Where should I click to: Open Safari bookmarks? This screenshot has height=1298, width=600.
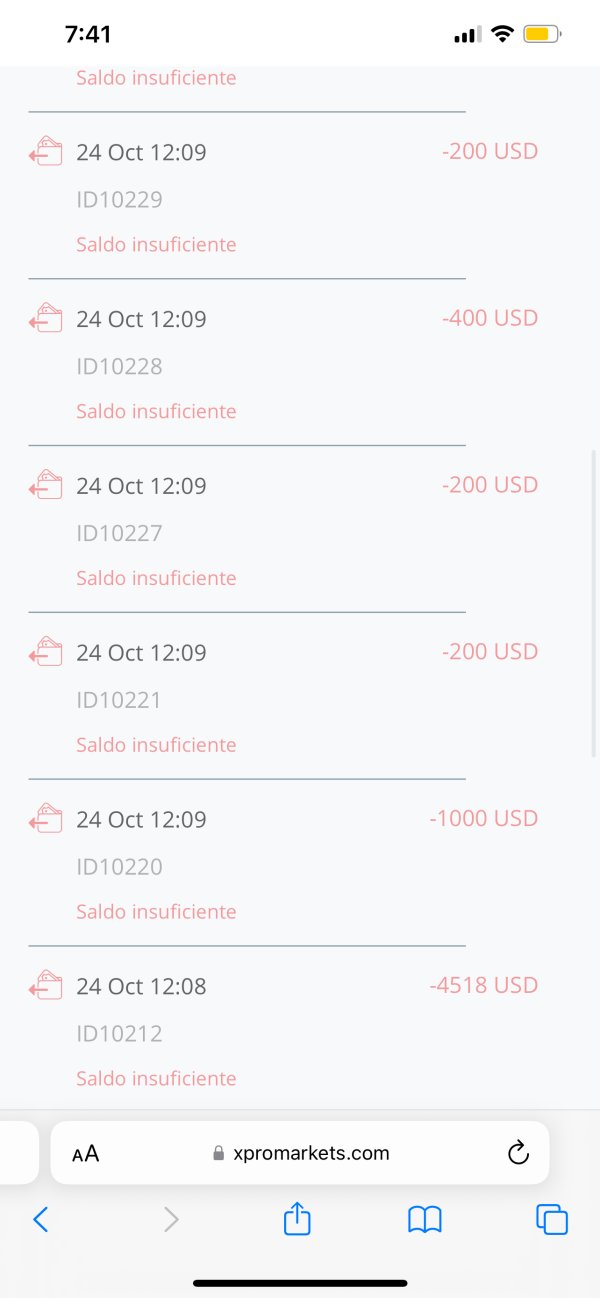point(425,1219)
